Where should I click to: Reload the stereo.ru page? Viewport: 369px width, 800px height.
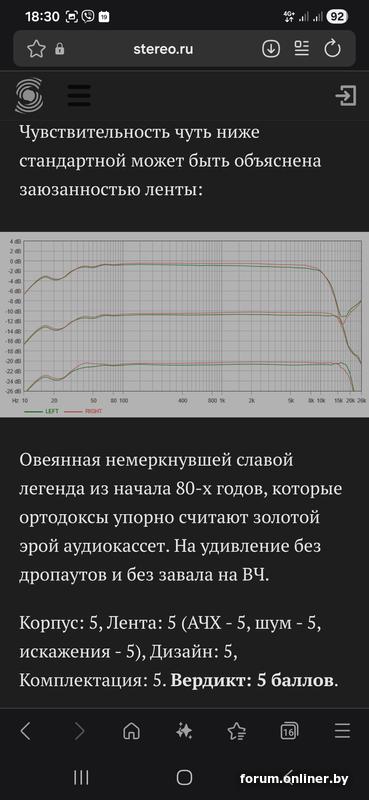[x=332, y=49]
